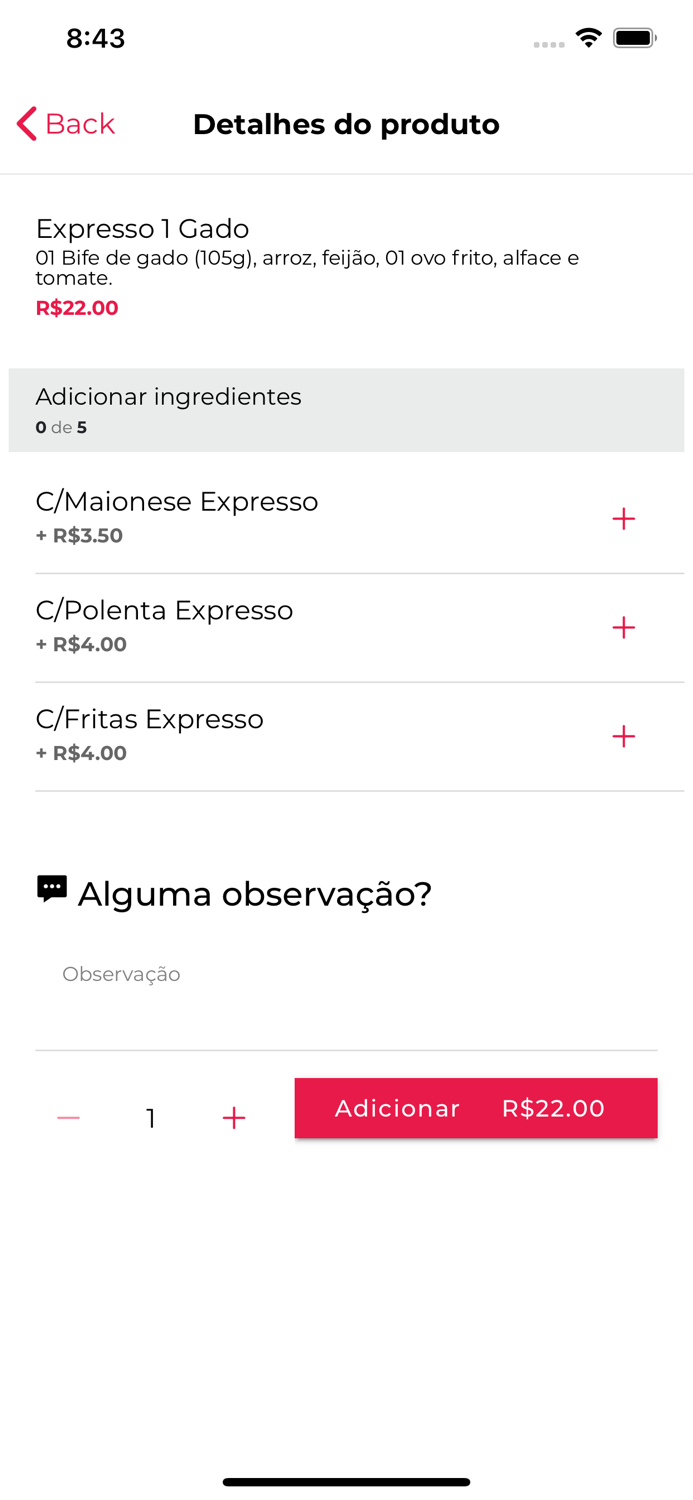Tap Adicionar R$22.00 button
The height and width of the screenshot is (1500, 693).
pyautogui.click(x=476, y=1108)
